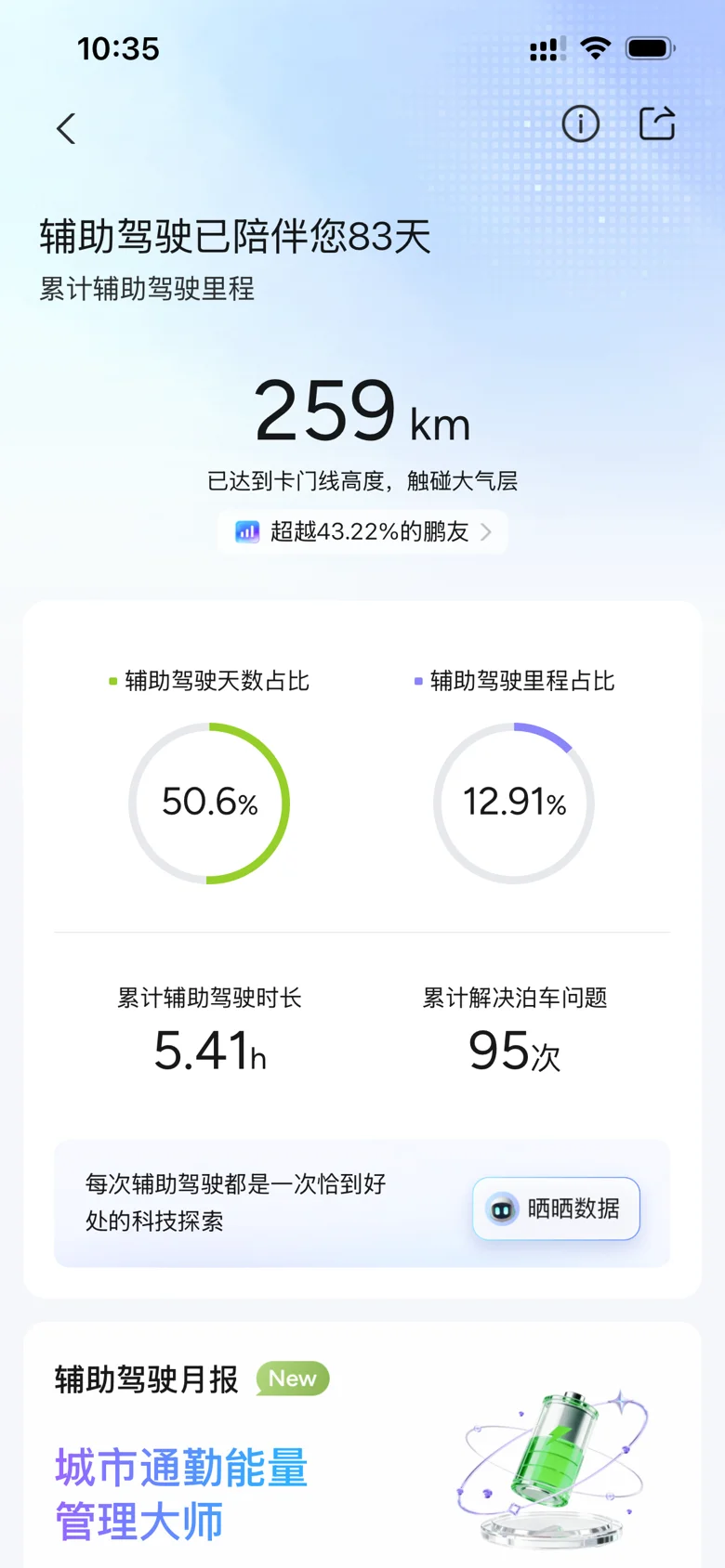
Task: Tap the 晒晒数据 button
Action: tap(556, 1209)
